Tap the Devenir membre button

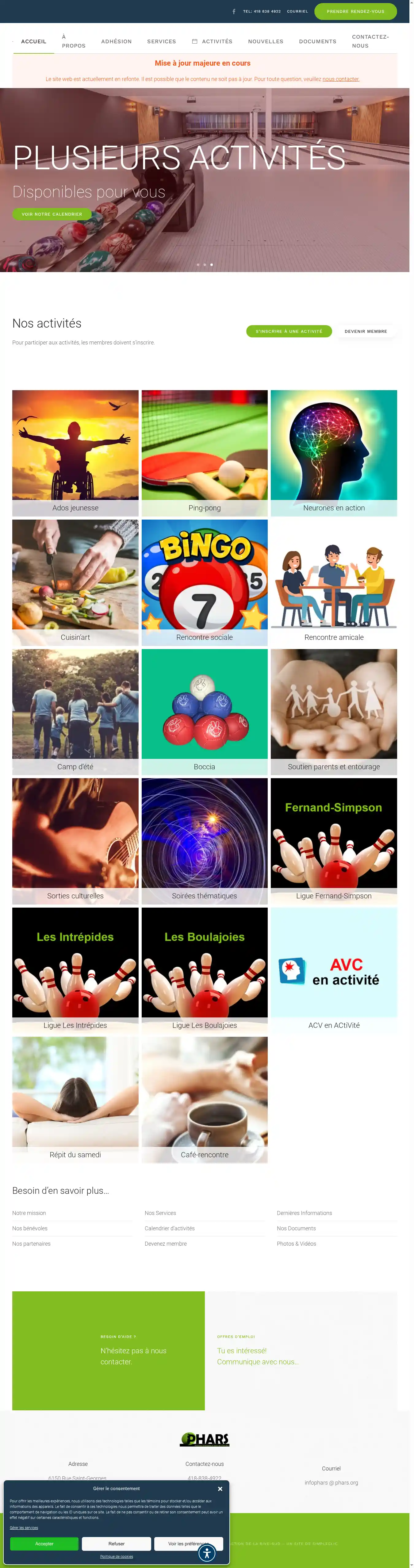click(x=365, y=331)
